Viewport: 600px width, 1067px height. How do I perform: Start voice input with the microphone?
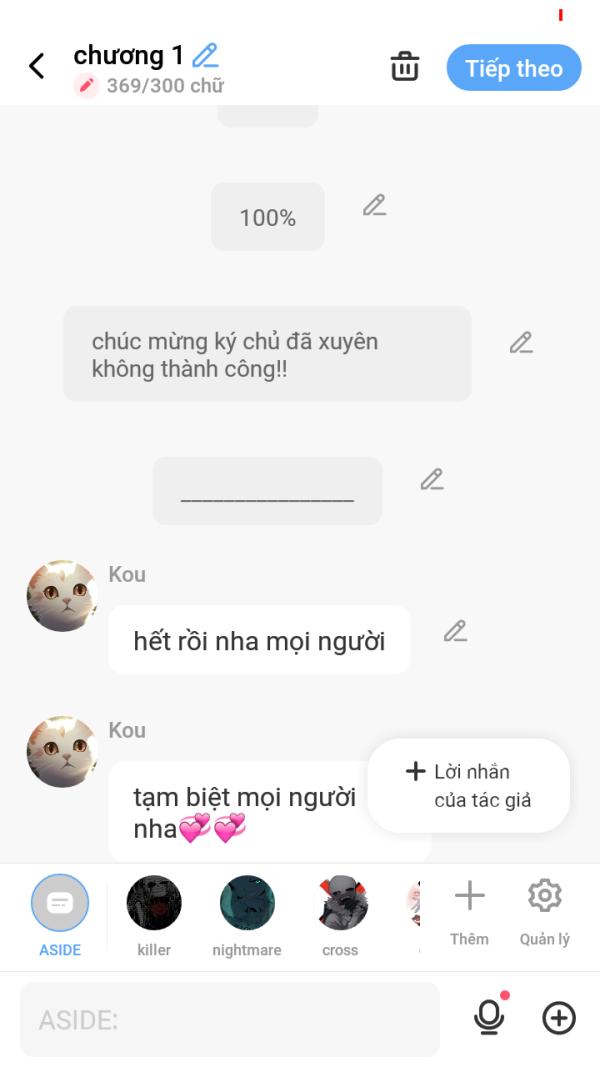(x=490, y=1017)
